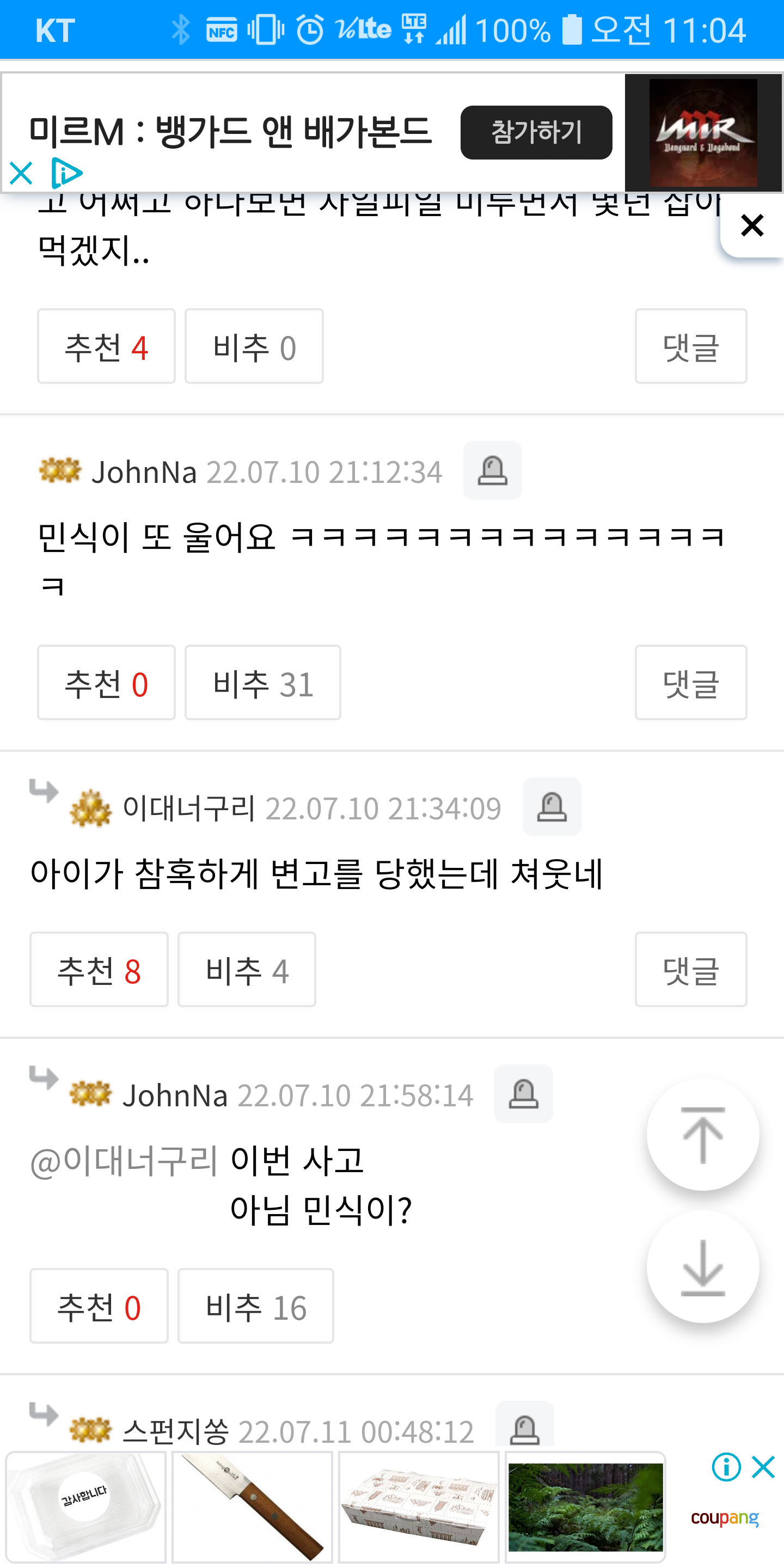Reply via 댓글 under JohnNa's 민식이 comment
This screenshot has height=1568, width=784.
tap(690, 683)
